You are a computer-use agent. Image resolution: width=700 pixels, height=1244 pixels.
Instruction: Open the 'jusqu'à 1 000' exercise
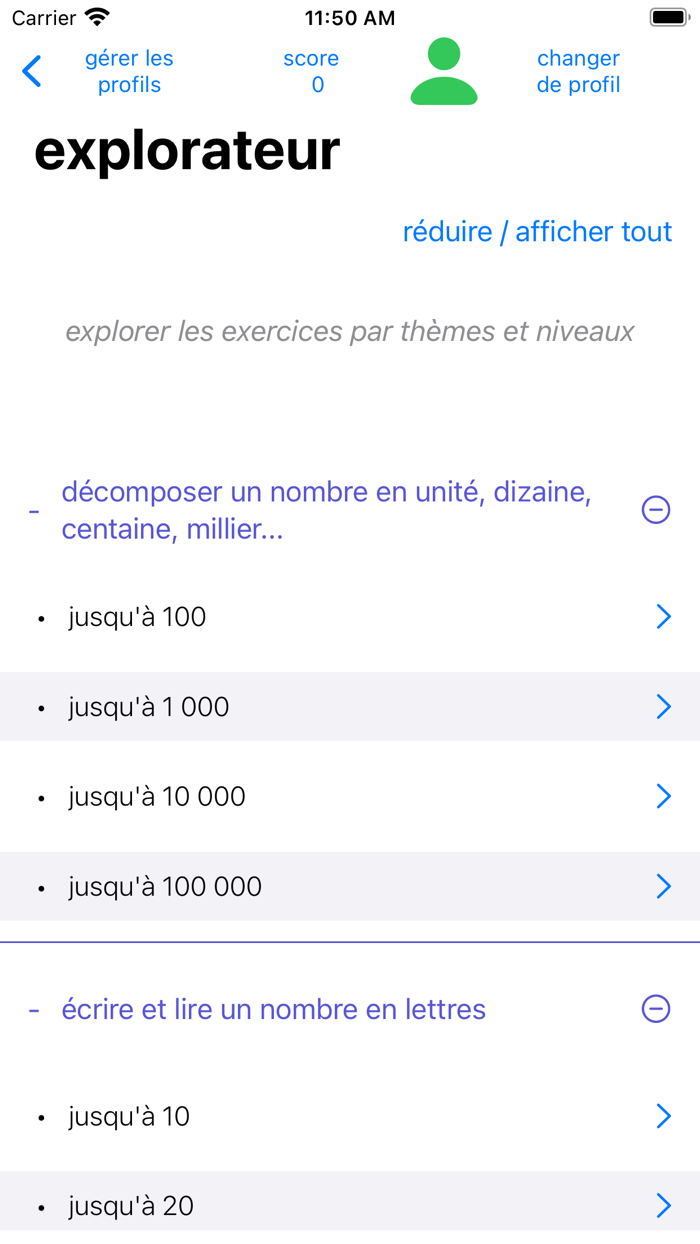(350, 707)
